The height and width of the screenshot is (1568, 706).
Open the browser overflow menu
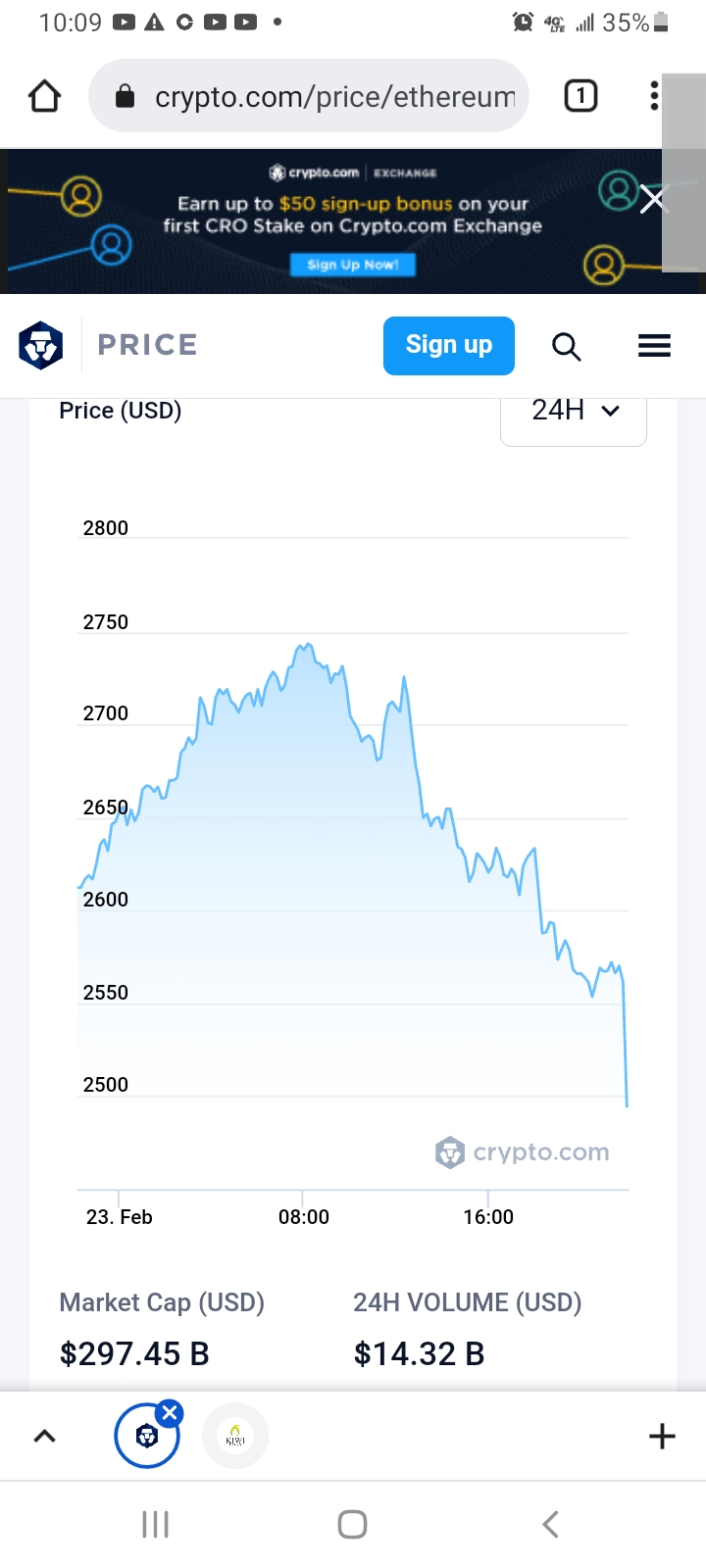[654, 96]
